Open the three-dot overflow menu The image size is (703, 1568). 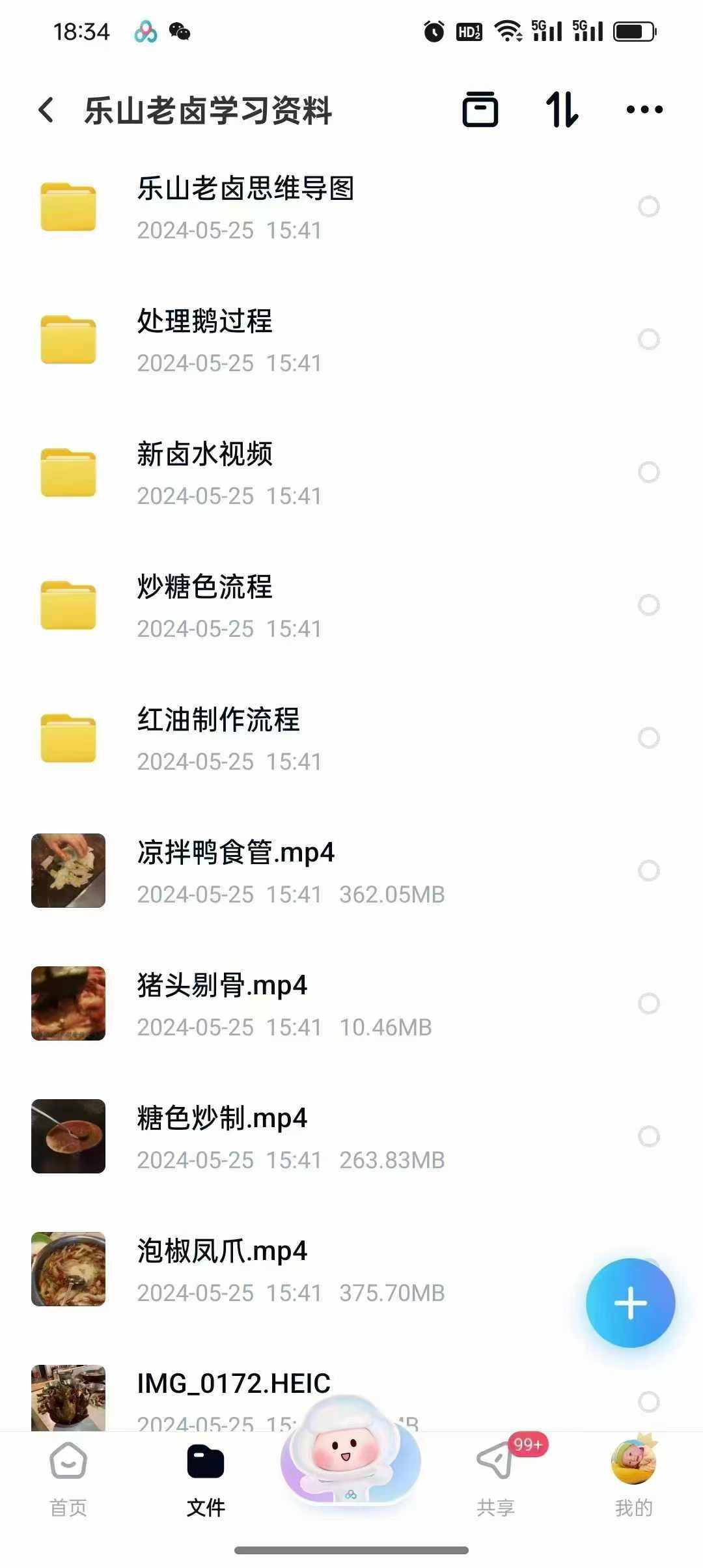click(x=644, y=109)
